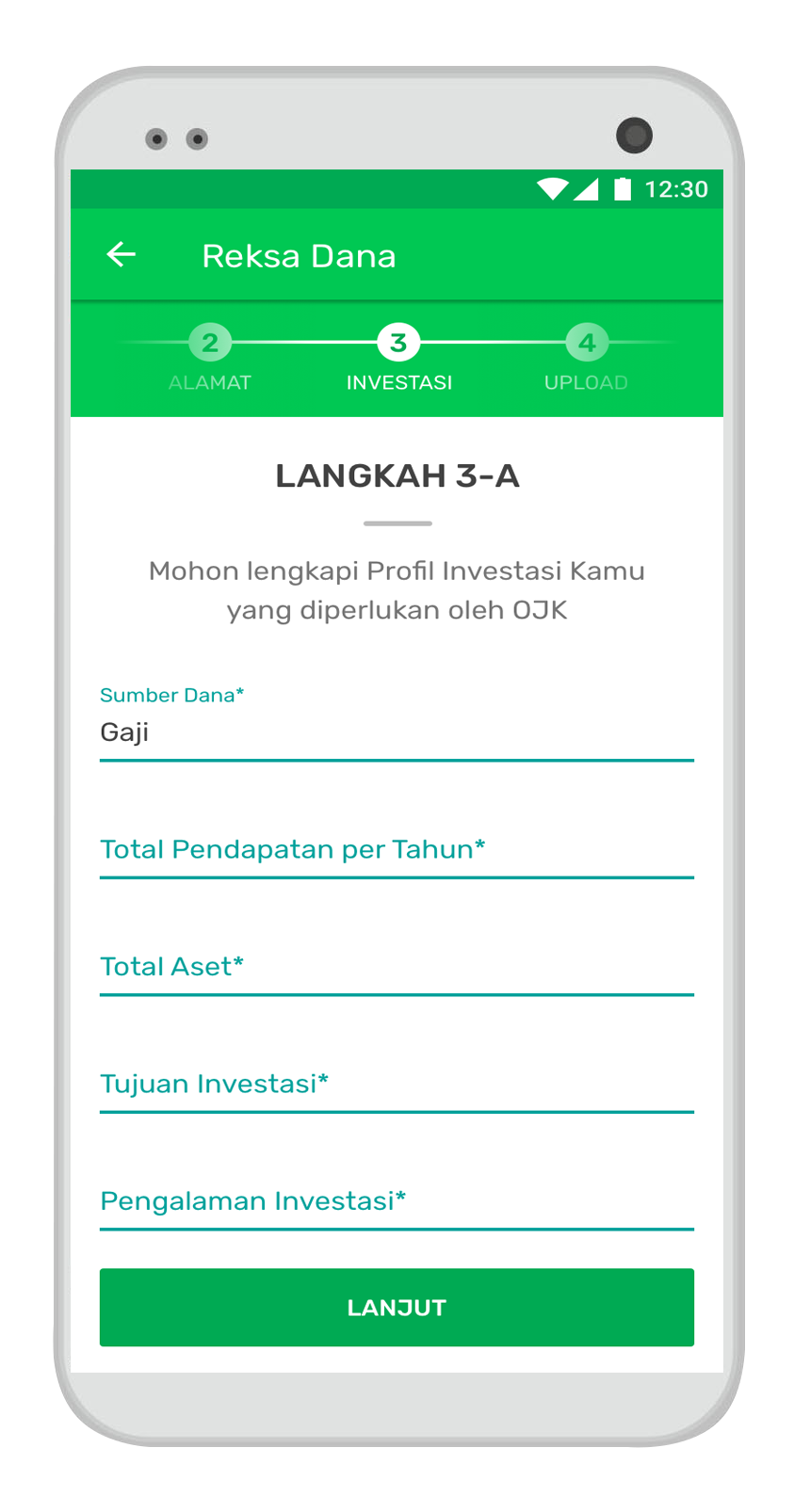Pick a Tujuan Investasi option
Viewport: 794px width, 1512px height.
click(x=396, y=1084)
